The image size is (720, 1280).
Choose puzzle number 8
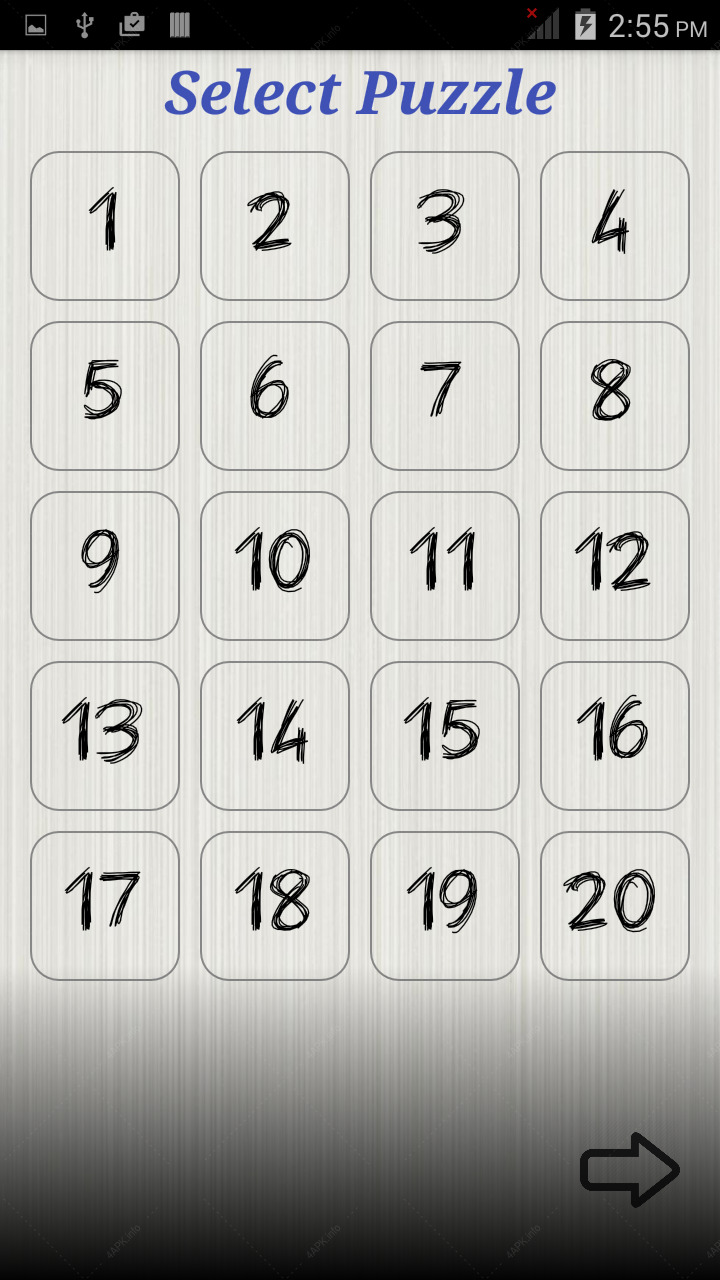pos(615,396)
